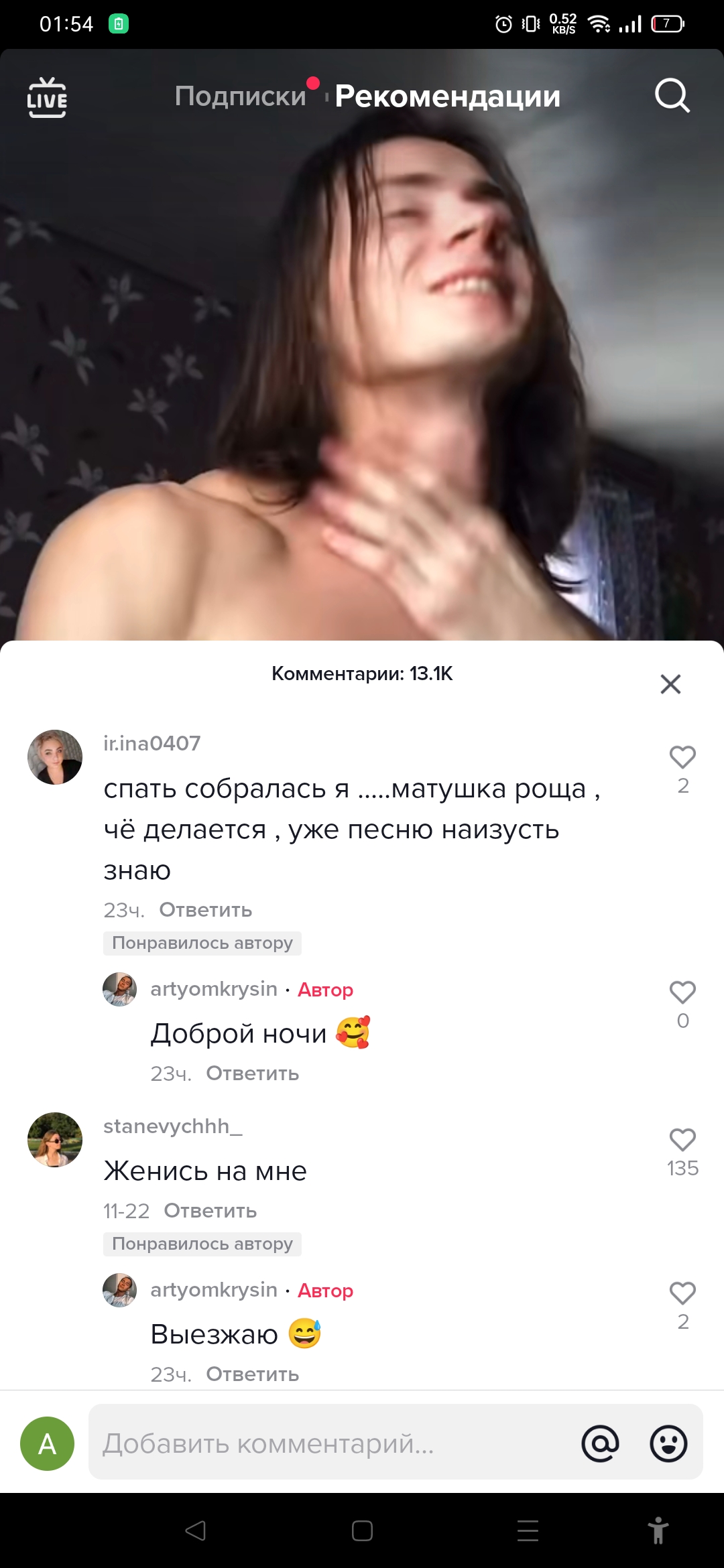The height and width of the screenshot is (1568, 724).
Task: Open ir.ina0407's profile picture
Action: [x=55, y=757]
